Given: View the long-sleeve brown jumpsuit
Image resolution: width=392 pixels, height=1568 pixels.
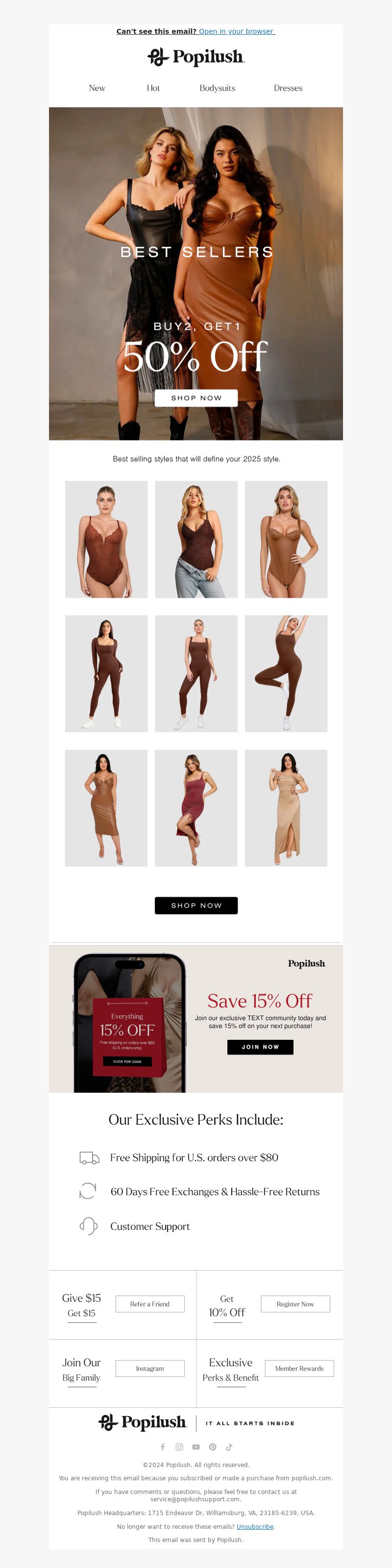Looking at the screenshot, I should point(106,673).
